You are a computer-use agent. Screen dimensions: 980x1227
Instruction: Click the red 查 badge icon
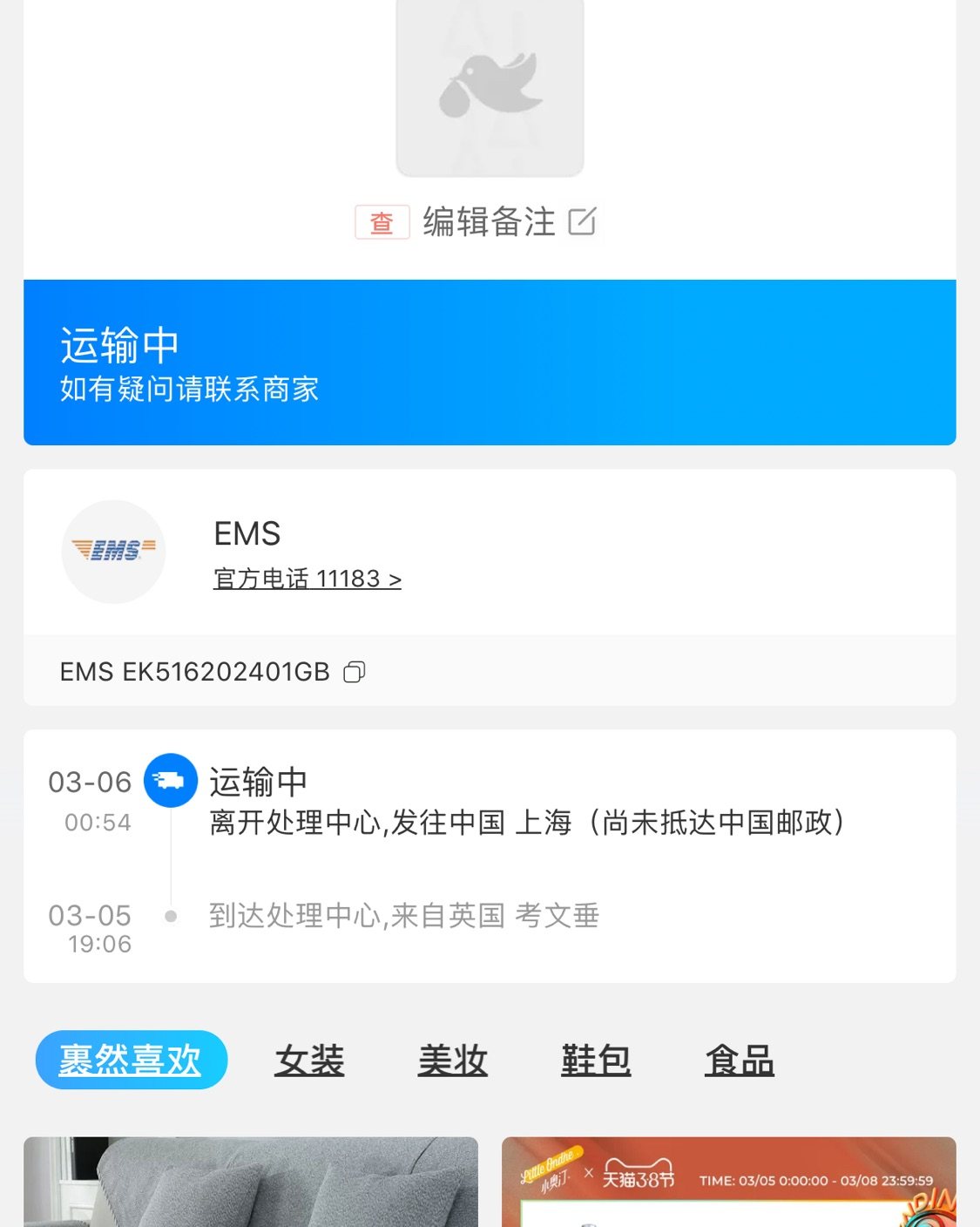(382, 222)
